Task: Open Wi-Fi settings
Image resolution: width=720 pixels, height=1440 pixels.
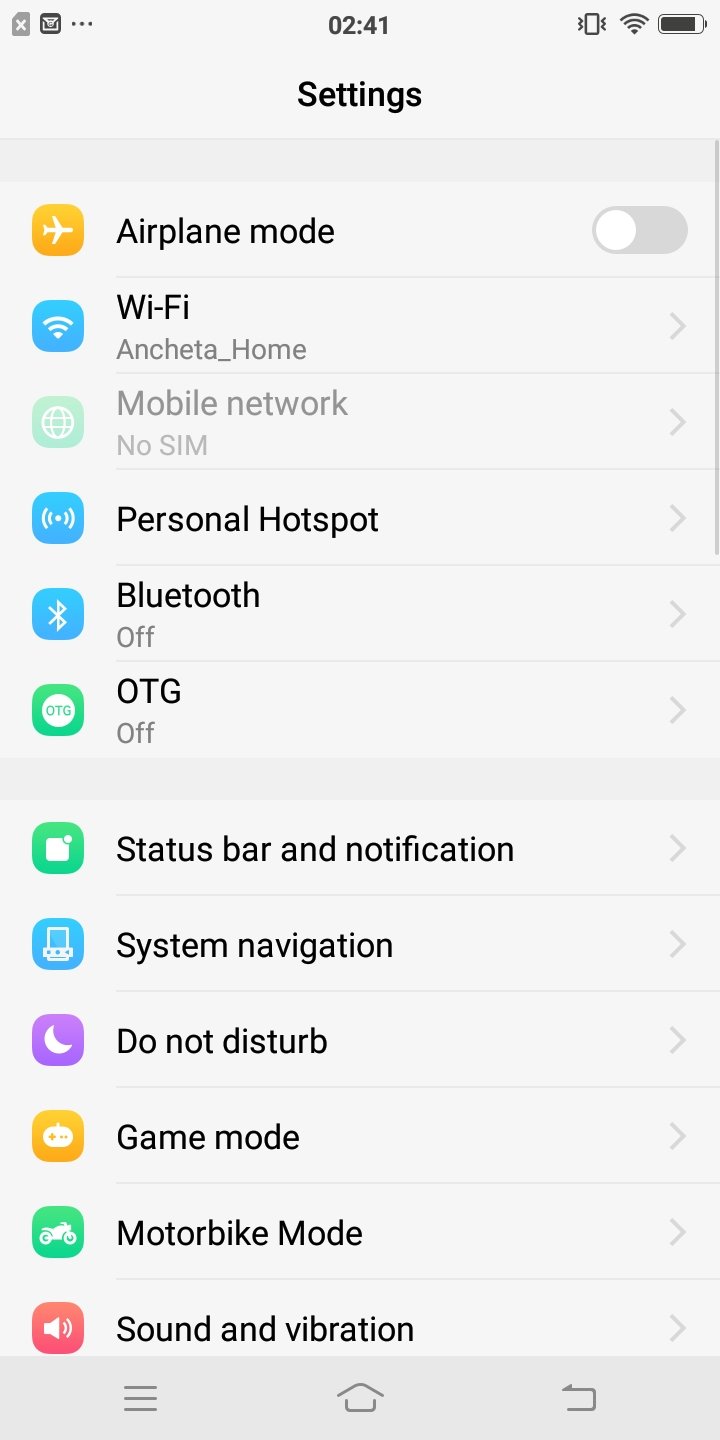Action: [x=360, y=326]
